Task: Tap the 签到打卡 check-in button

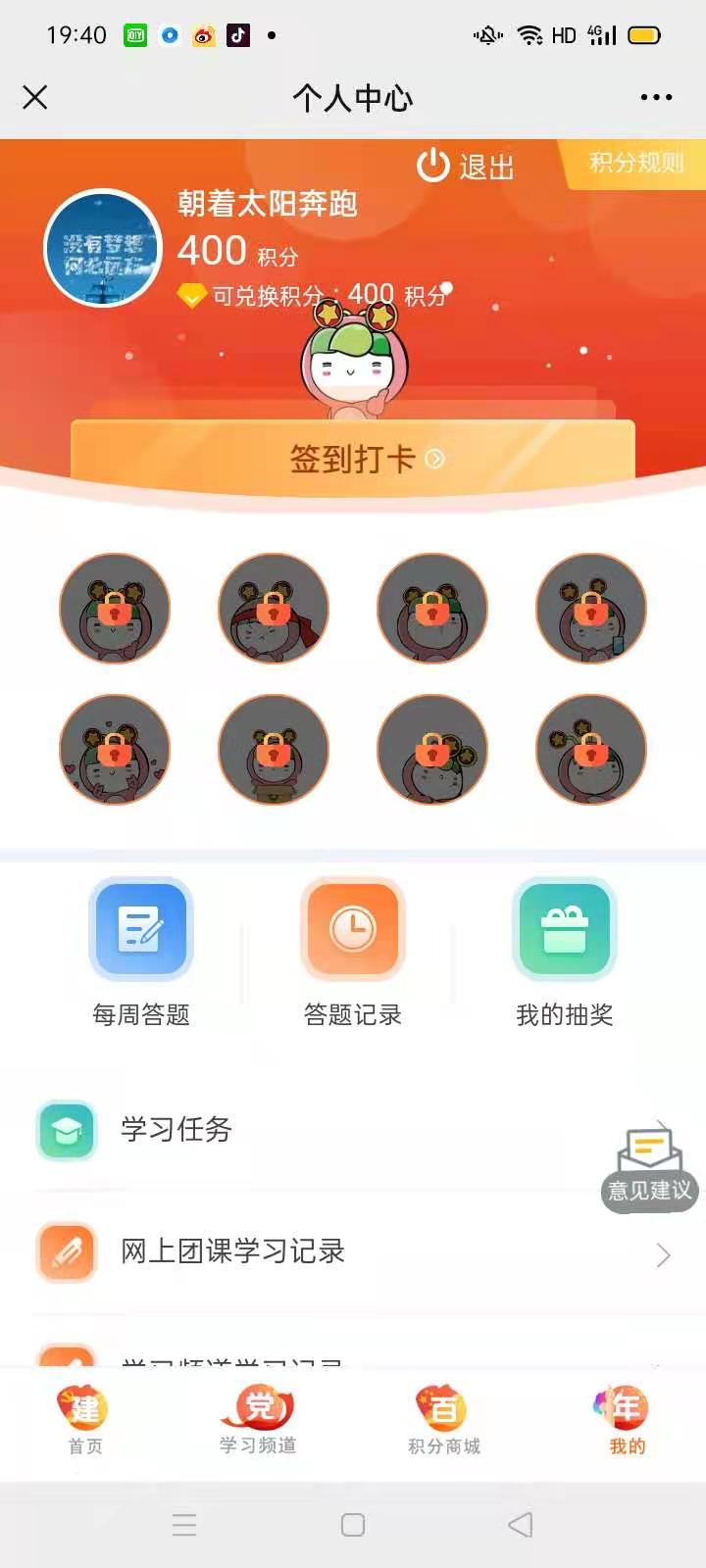Action: 353,459
